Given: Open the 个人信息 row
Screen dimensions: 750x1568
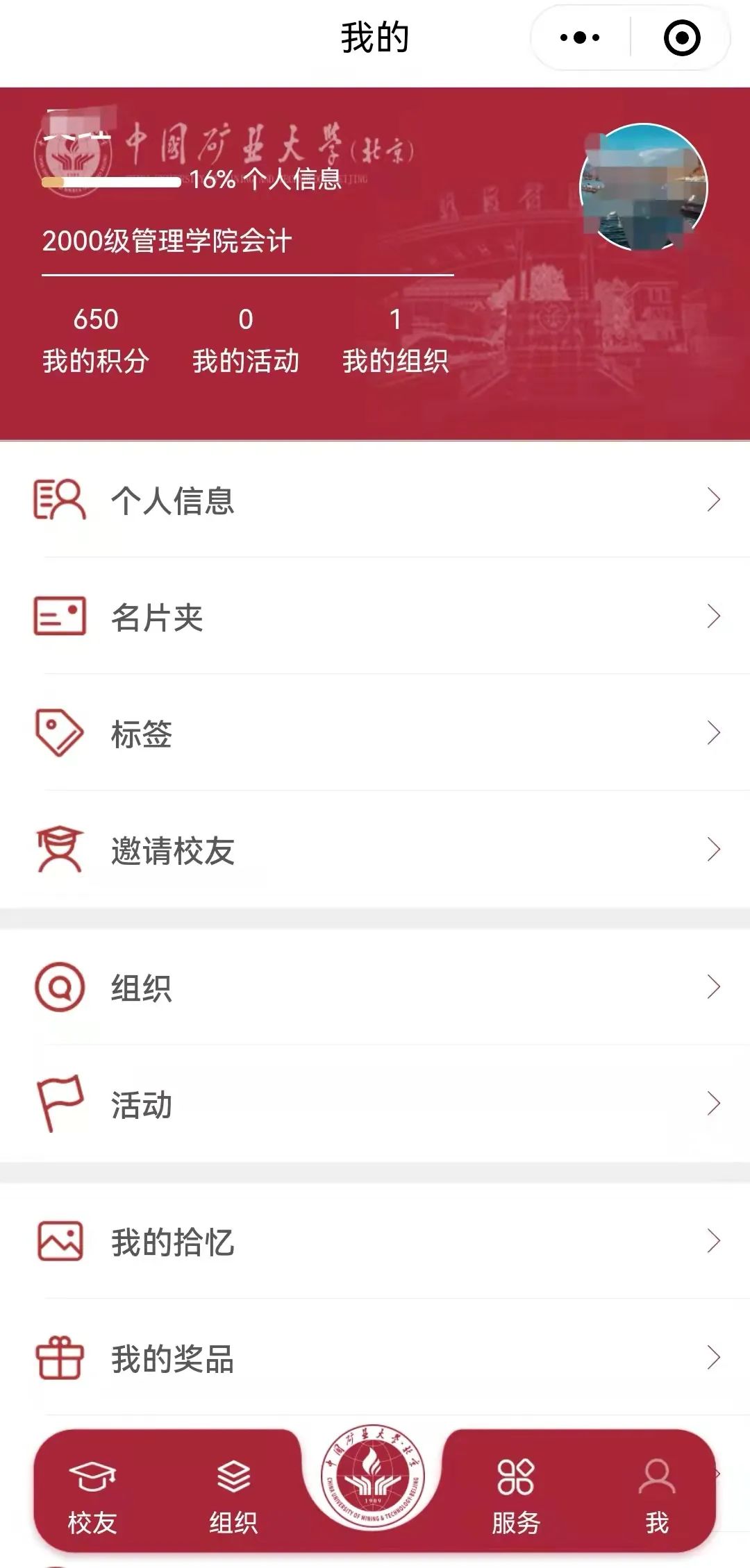Looking at the screenshot, I should (x=375, y=500).
